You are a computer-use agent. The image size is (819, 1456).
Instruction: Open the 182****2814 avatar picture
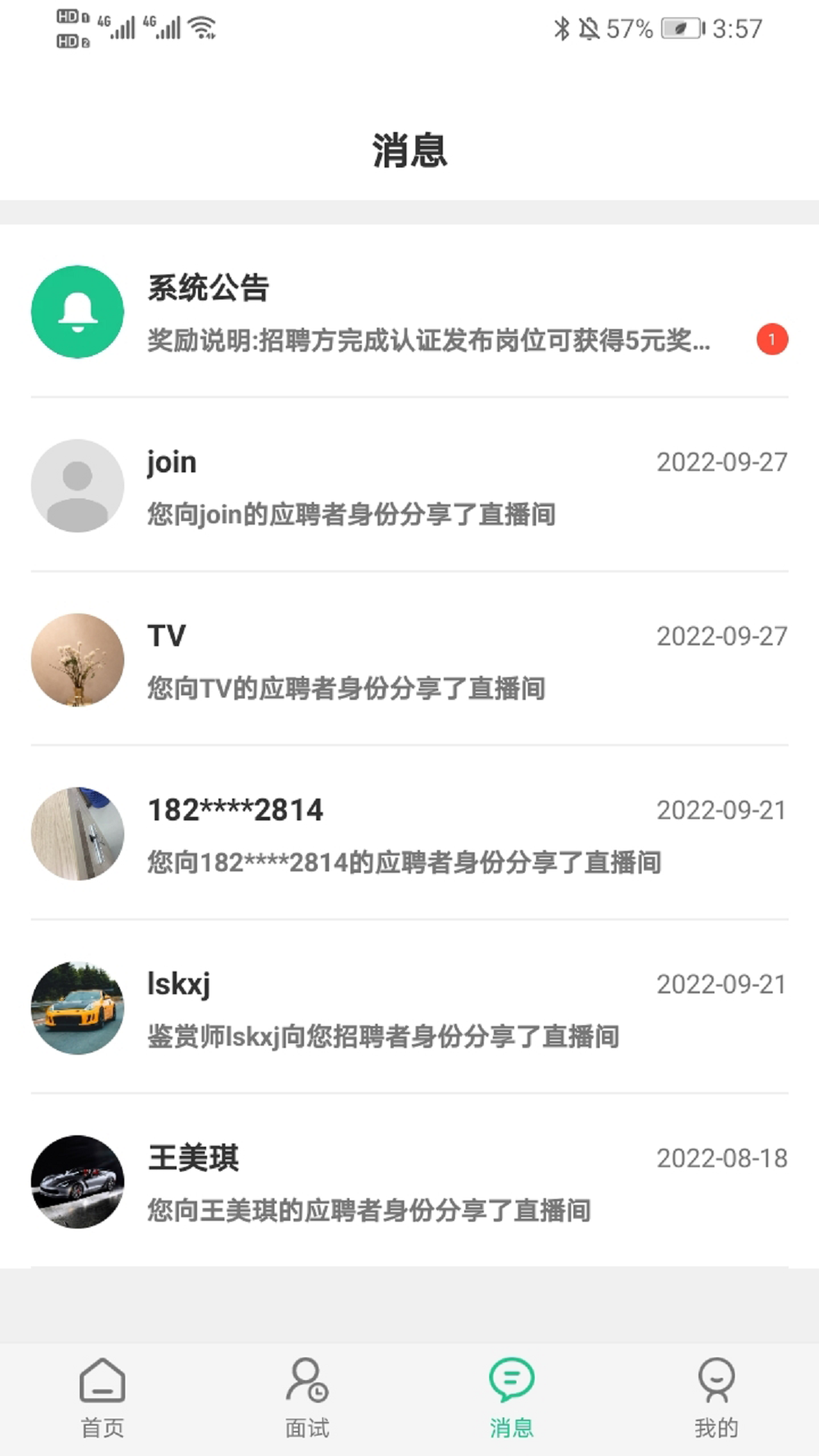click(77, 834)
